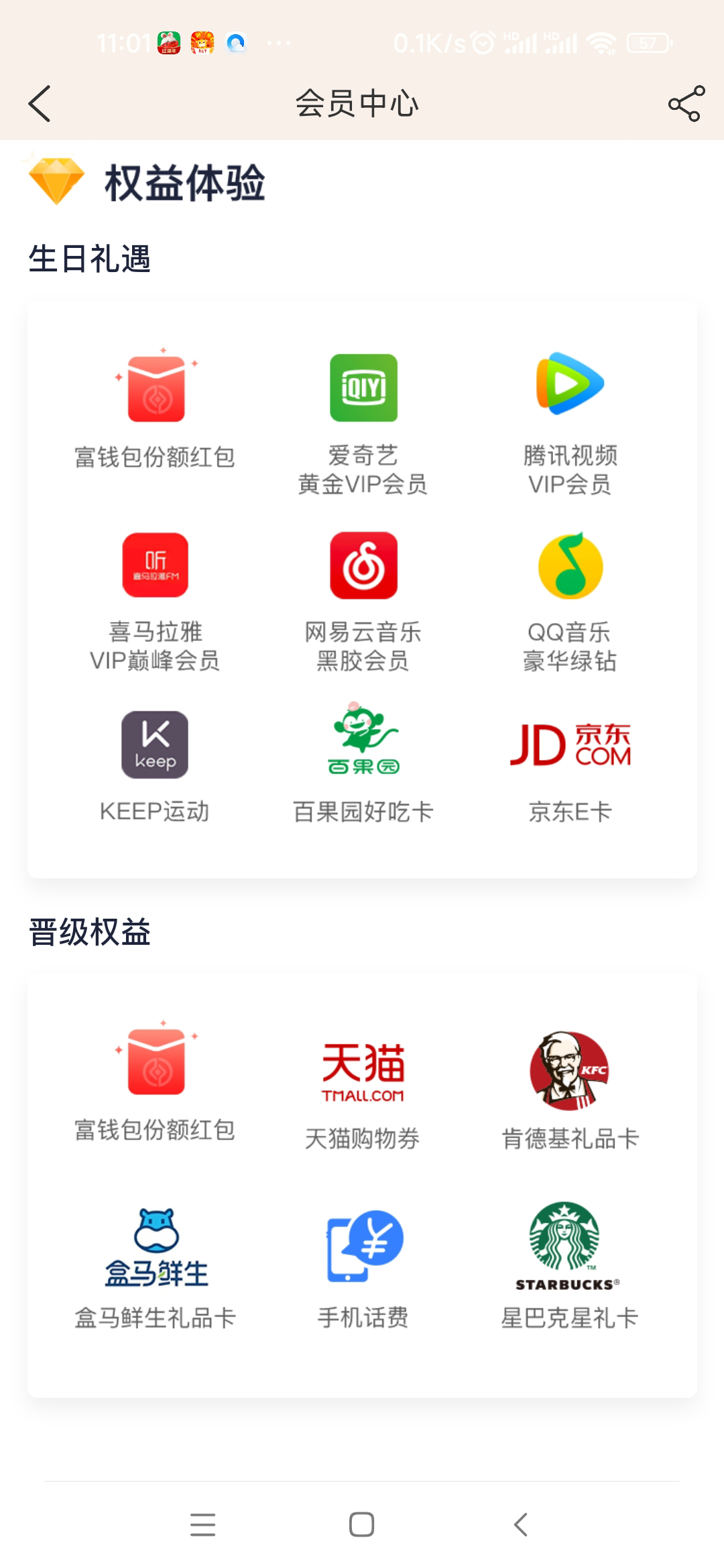This screenshot has height=1568, width=724.
Task: Open 富钱包份额红包 under 生日礼遇
Action: 156,408
